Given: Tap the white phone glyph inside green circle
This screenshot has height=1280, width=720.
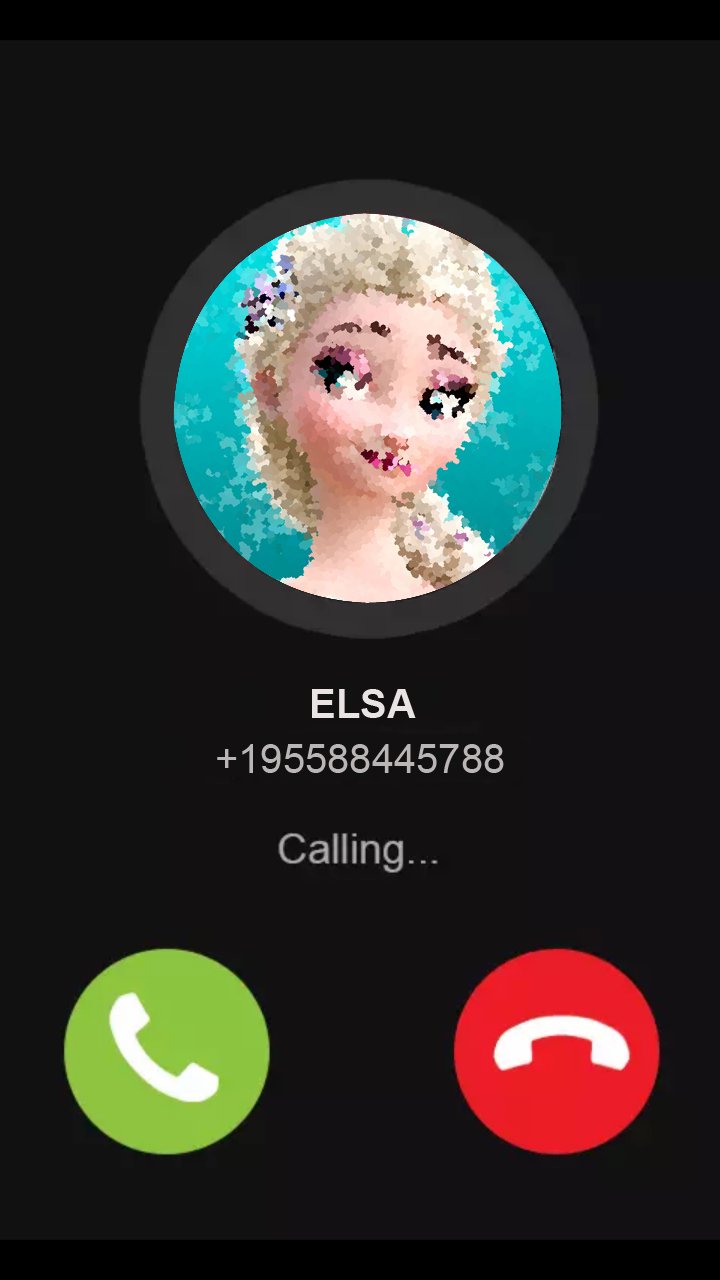Looking at the screenshot, I should coord(166,1048).
